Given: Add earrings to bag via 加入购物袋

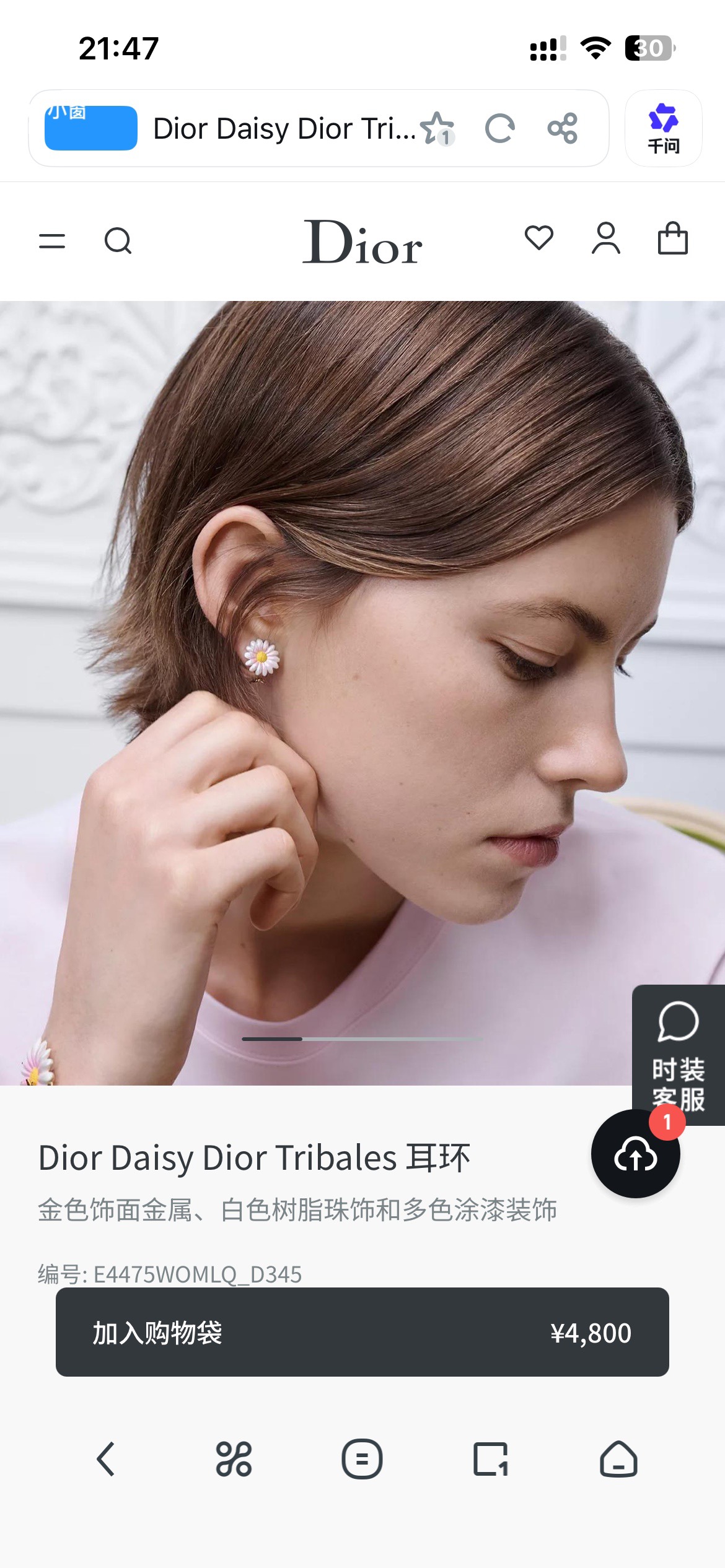Looking at the screenshot, I should [362, 1332].
